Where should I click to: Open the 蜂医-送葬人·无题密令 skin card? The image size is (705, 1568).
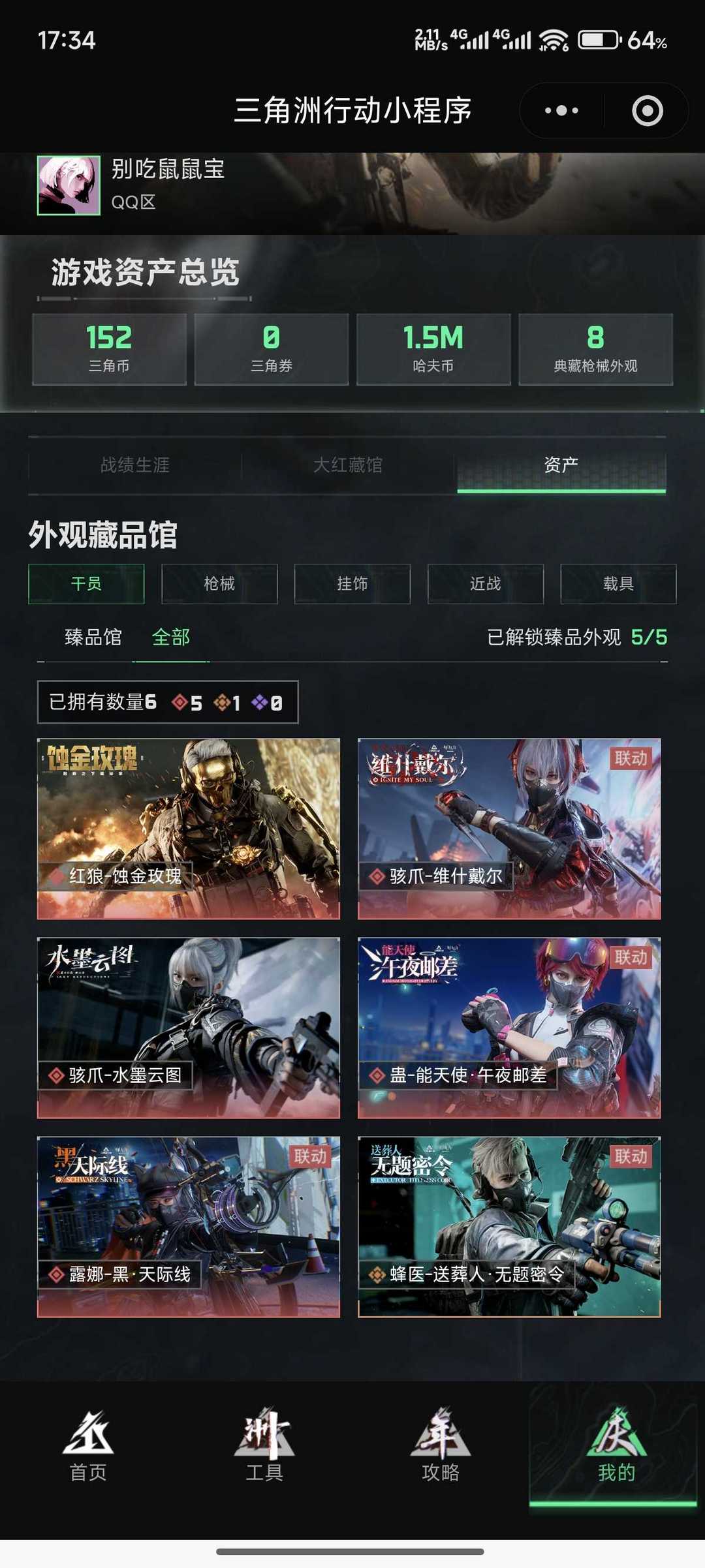click(x=509, y=1227)
